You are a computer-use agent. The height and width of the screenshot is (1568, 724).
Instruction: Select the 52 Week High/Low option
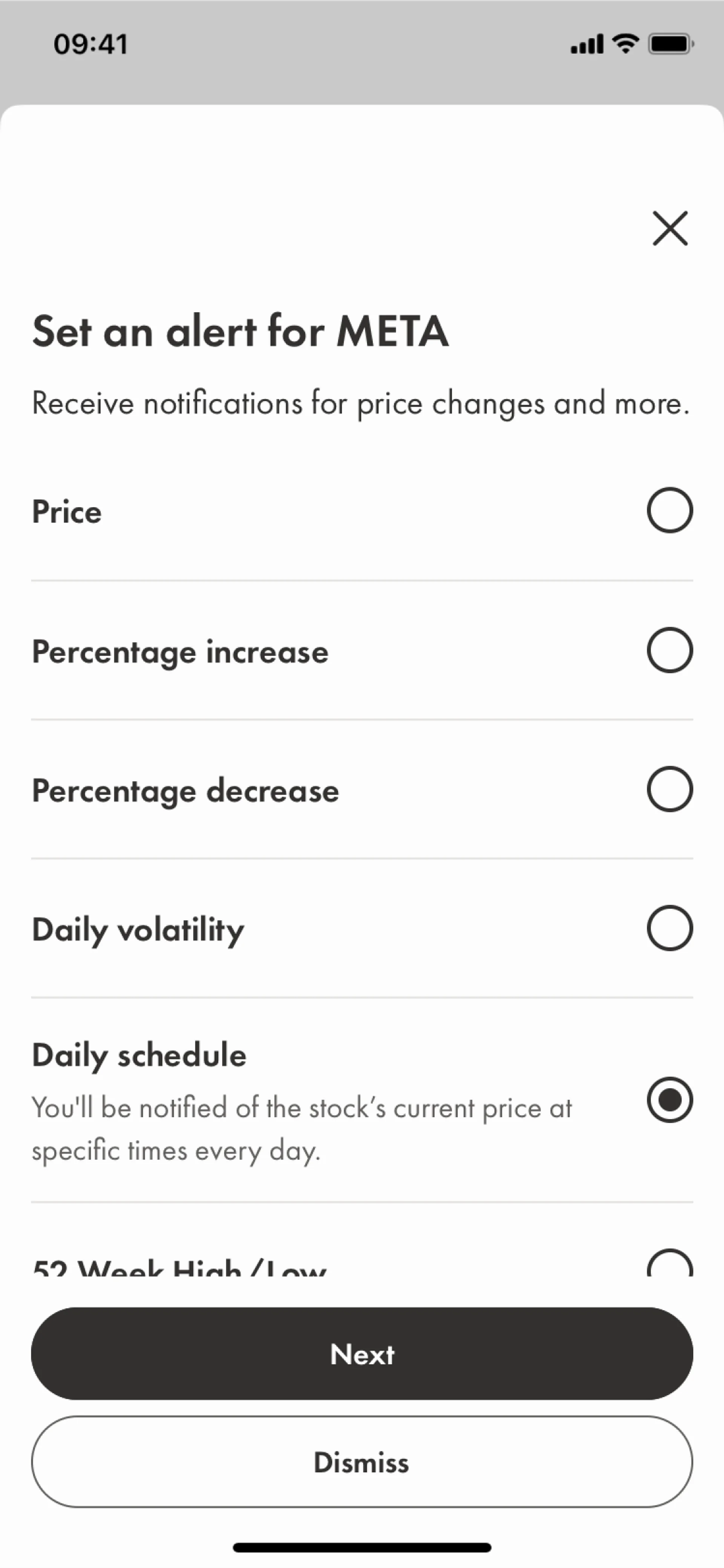pyautogui.click(x=669, y=1266)
